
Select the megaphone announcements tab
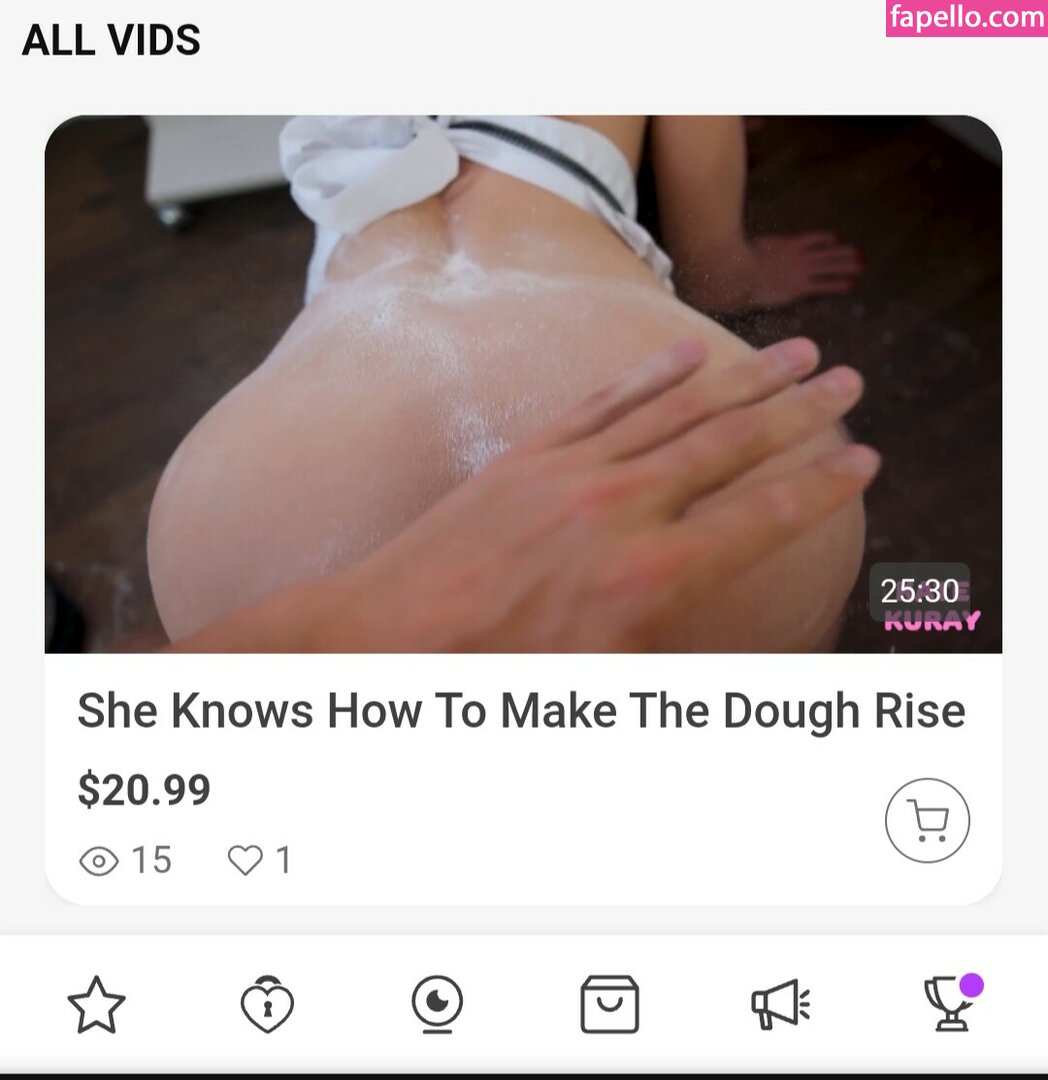780,1004
